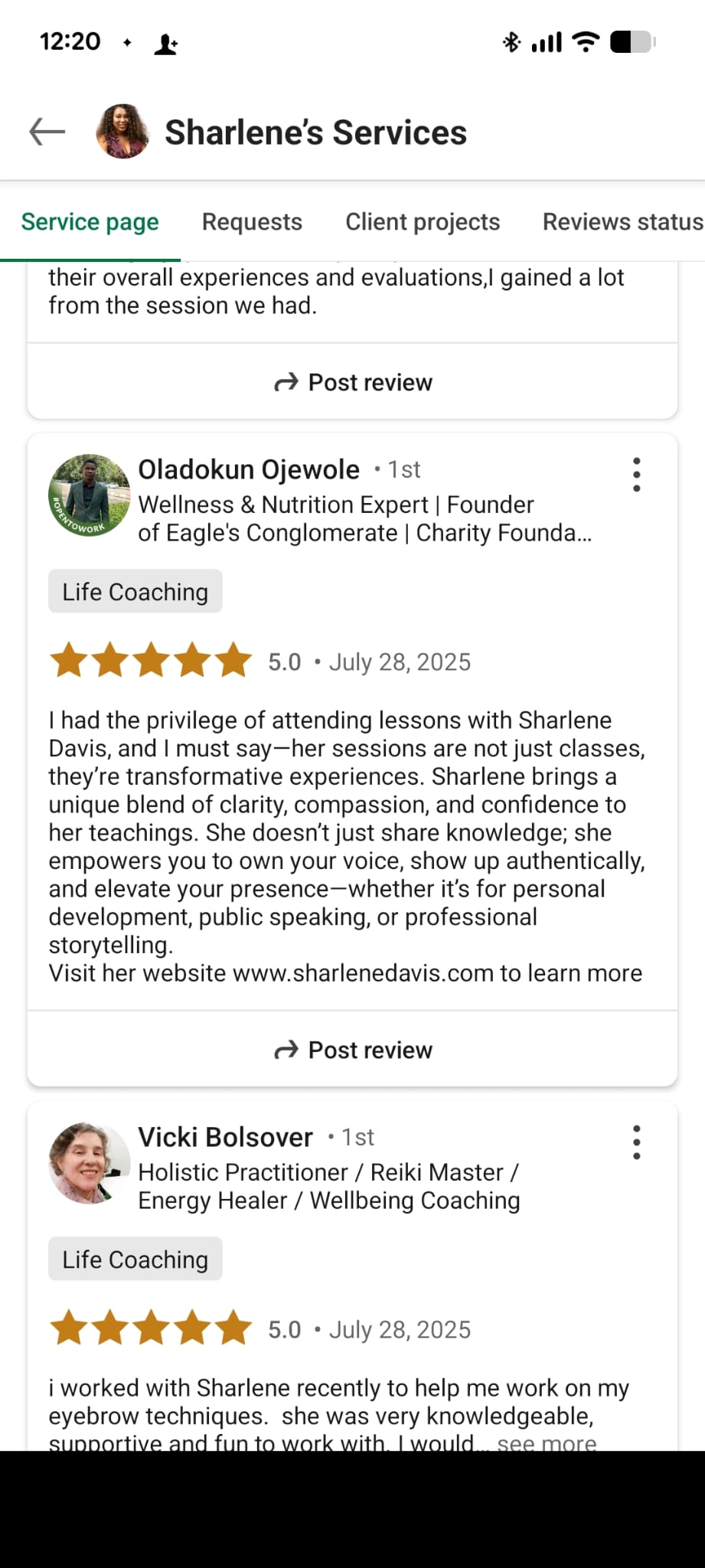This screenshot has height=1568, width=705.
Task: Open the Client projects tab
Action: tap(423, 222)
